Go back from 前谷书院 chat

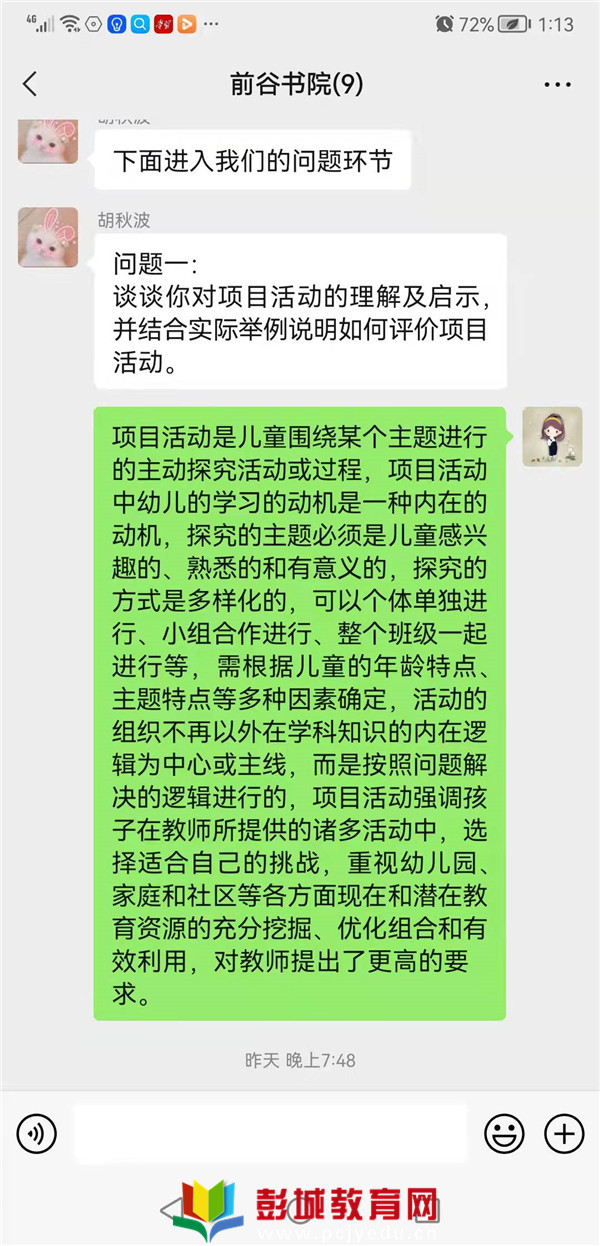[30, 84]
